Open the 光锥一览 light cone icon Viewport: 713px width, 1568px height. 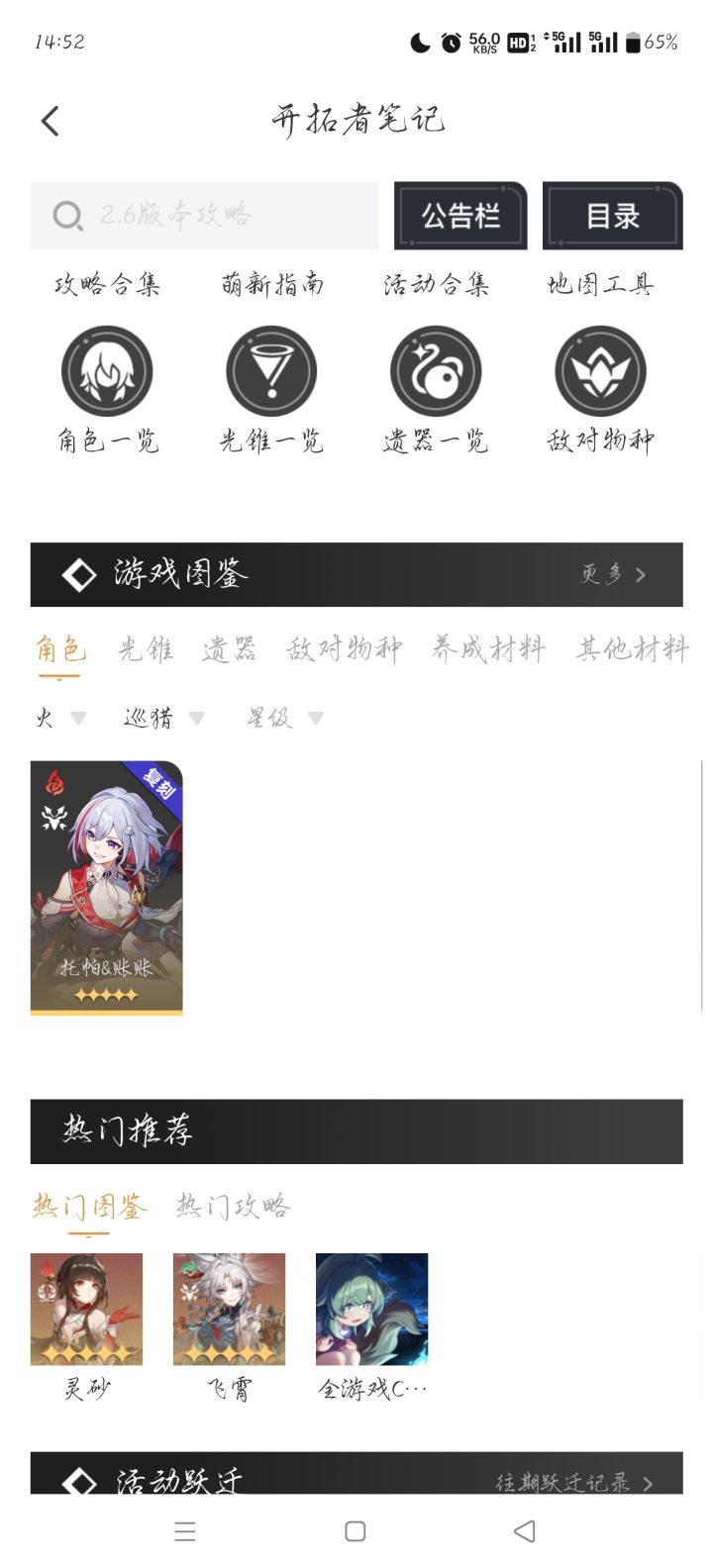[x=271, y=369]
